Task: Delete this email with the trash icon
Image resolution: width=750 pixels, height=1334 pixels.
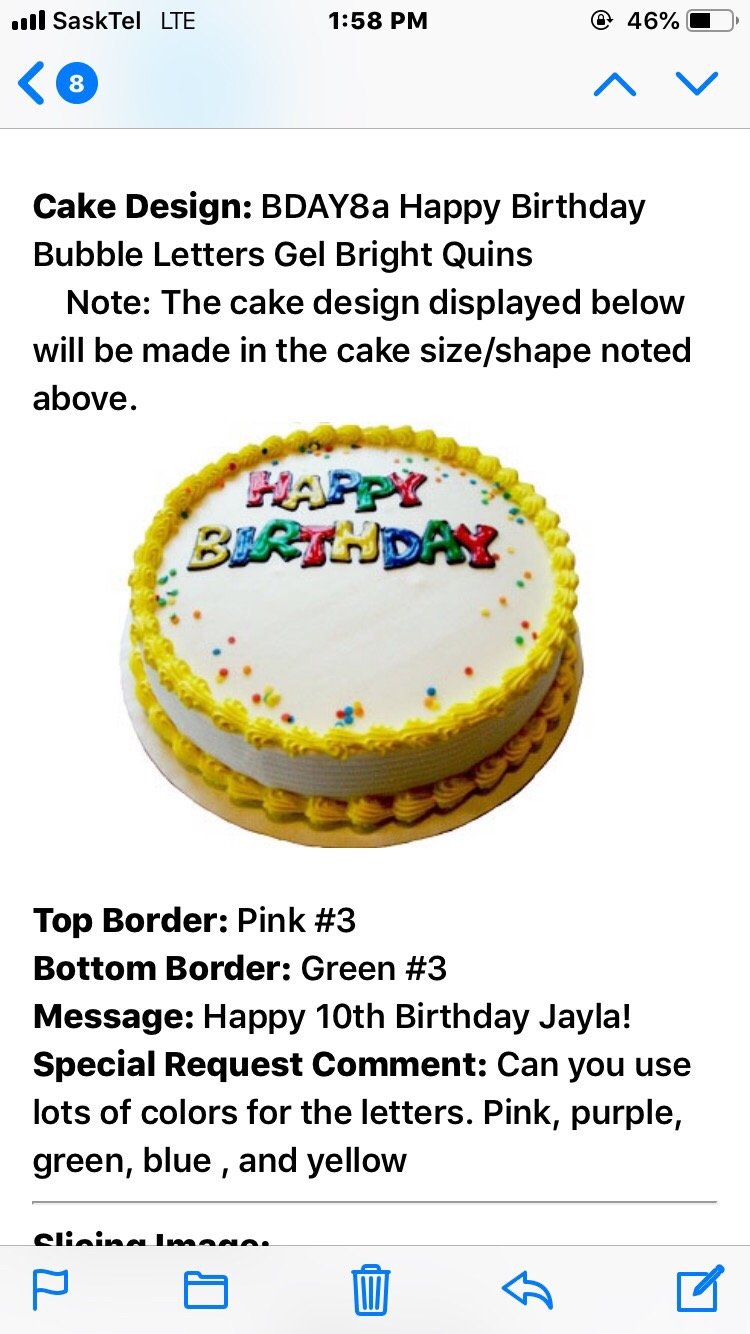Action: point(371,1288)
